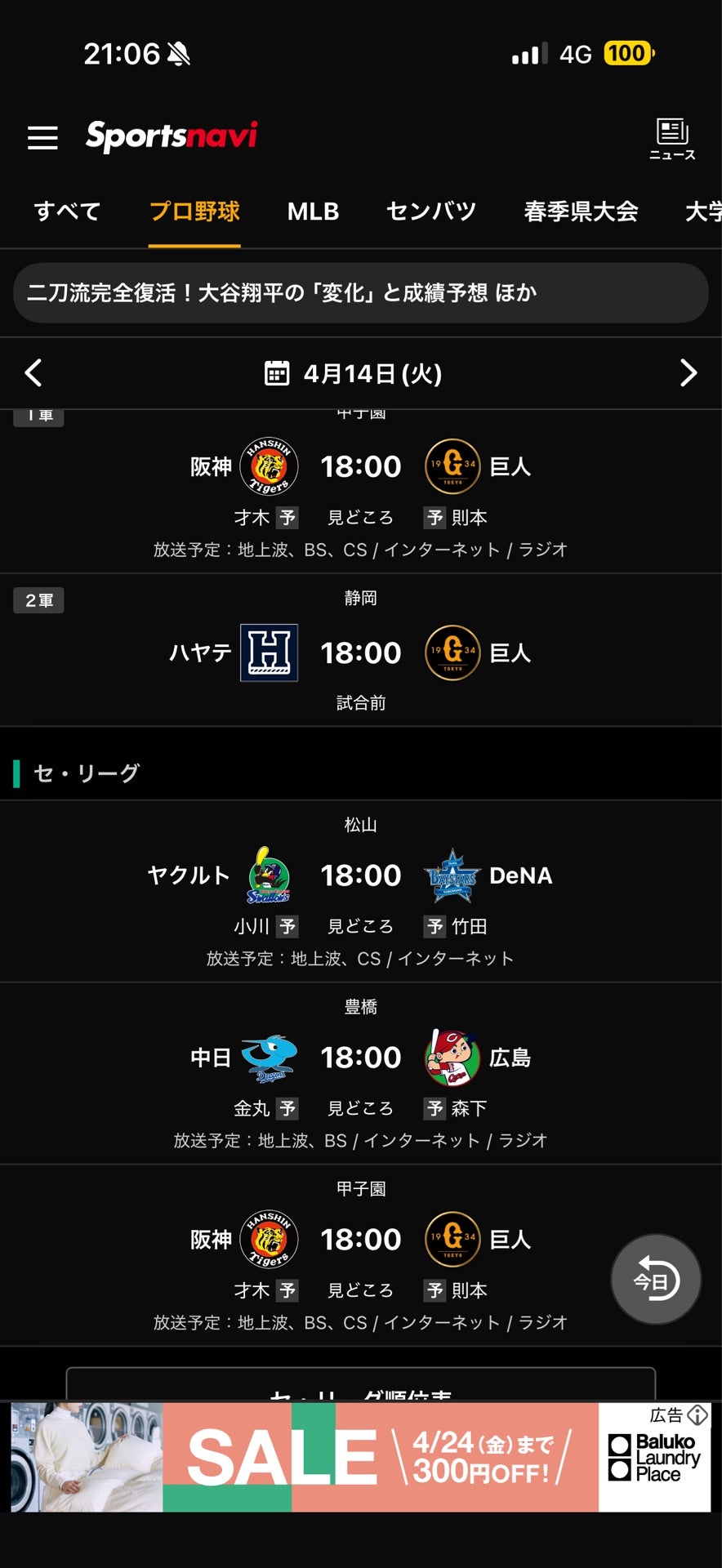Go to the next day
This screenshot has width=722, height=1568.
point(688,373)
